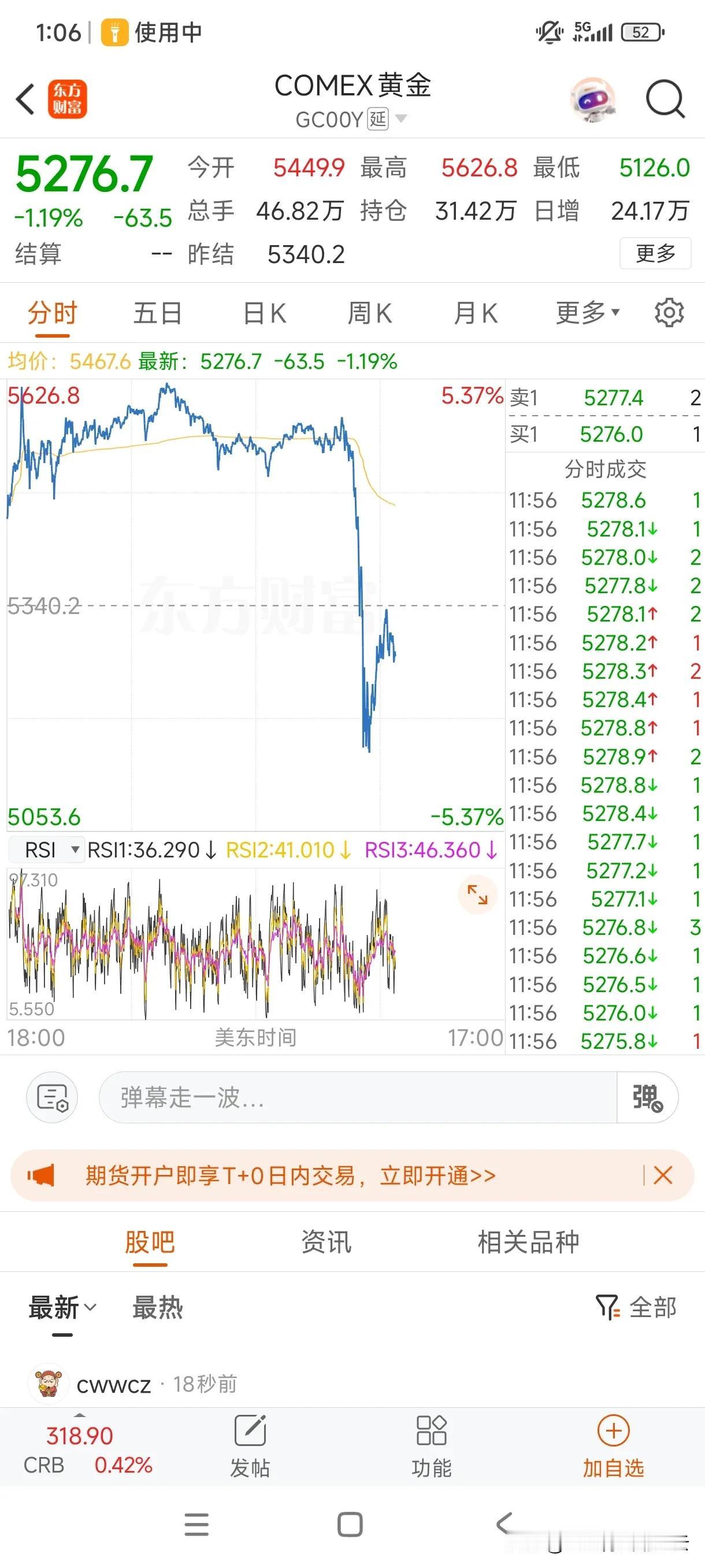
Task: Expand RSI panel with the fullscreen arrows icon
Action: point(477,894)
